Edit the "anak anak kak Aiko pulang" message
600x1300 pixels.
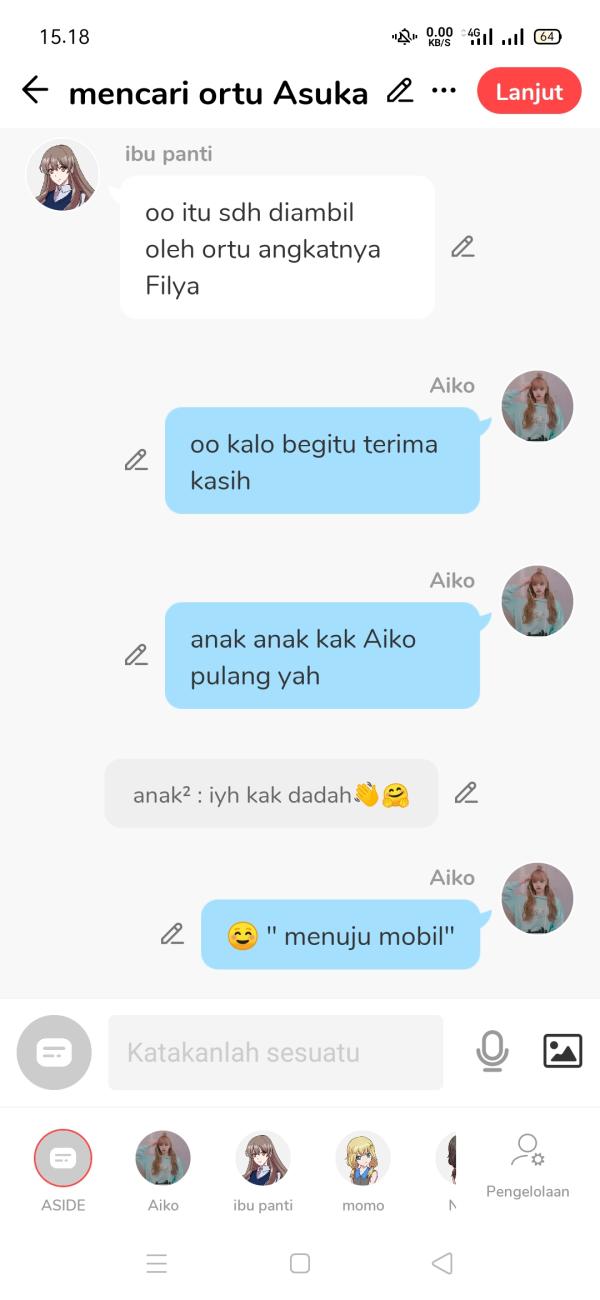click(x=136, y=655)
